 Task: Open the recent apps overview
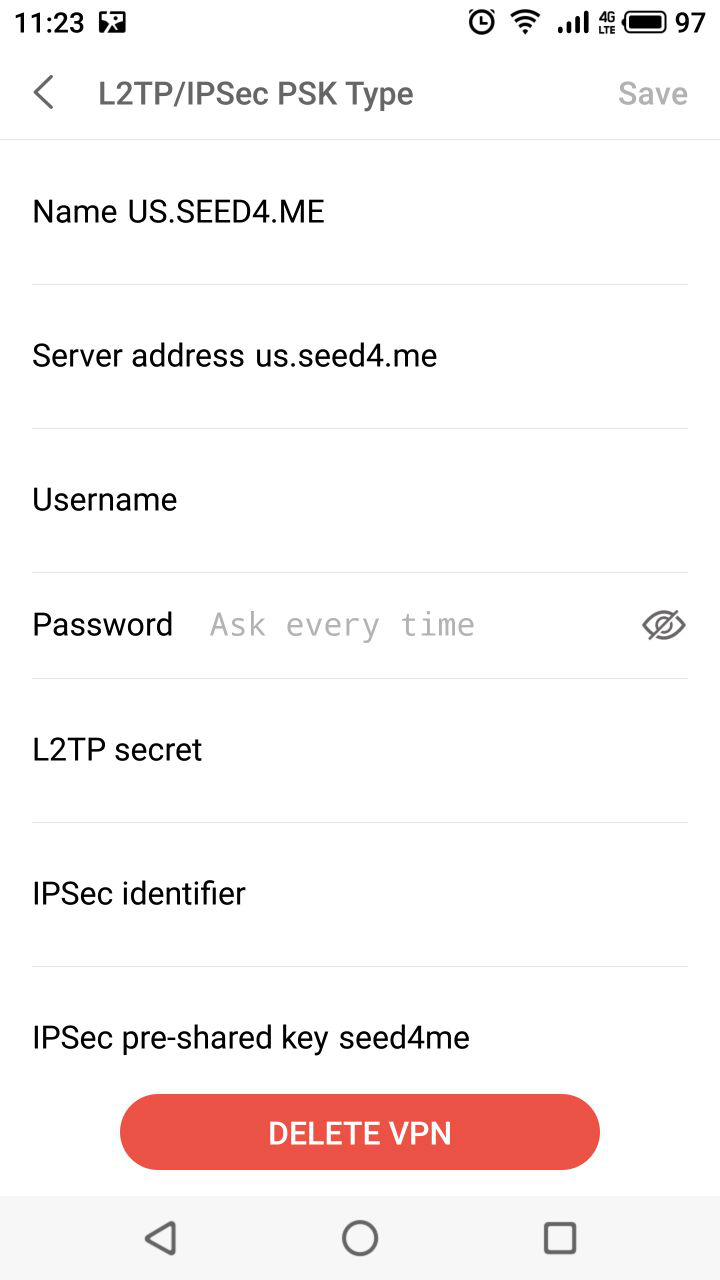[x=559, y=1238]
